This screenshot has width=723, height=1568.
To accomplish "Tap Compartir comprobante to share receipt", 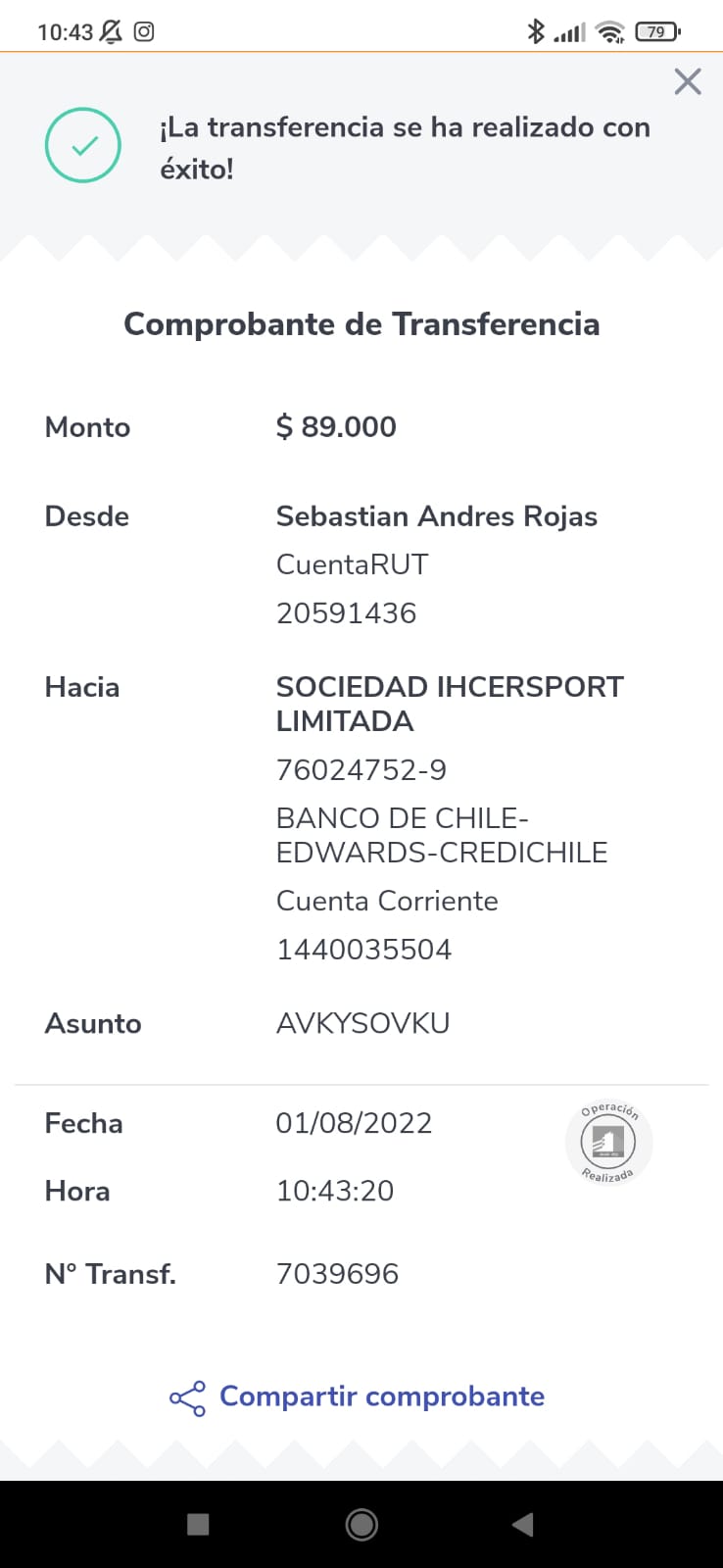I will 357,1396.
